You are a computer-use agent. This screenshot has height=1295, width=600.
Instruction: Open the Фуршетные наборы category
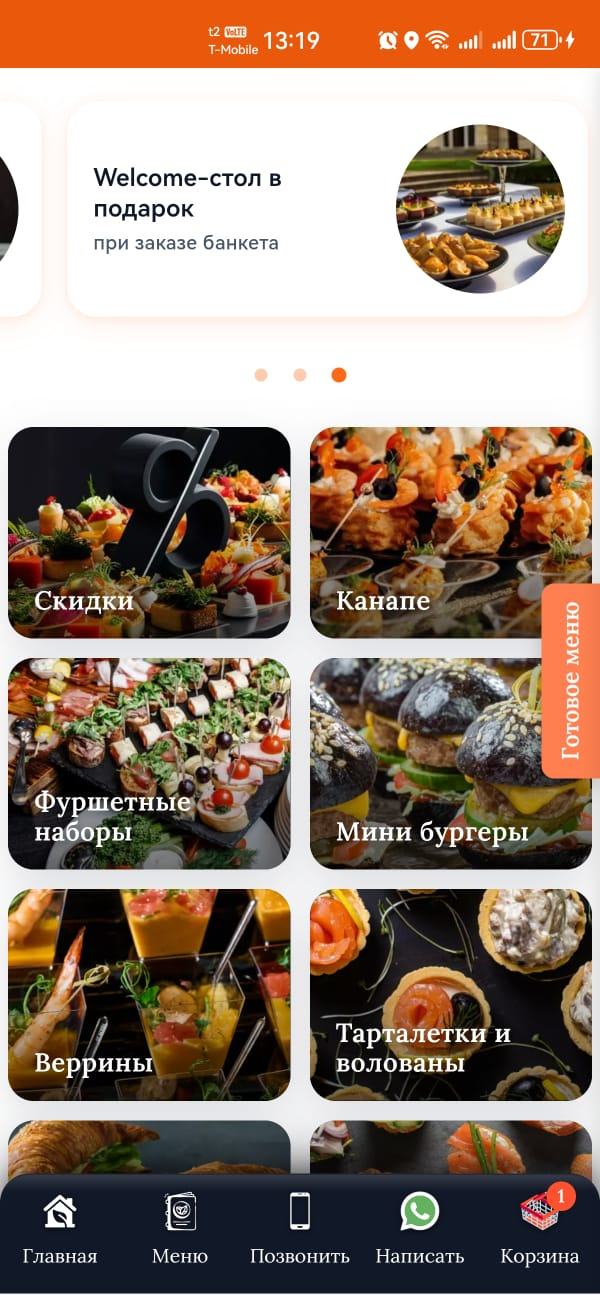point(149,764)
